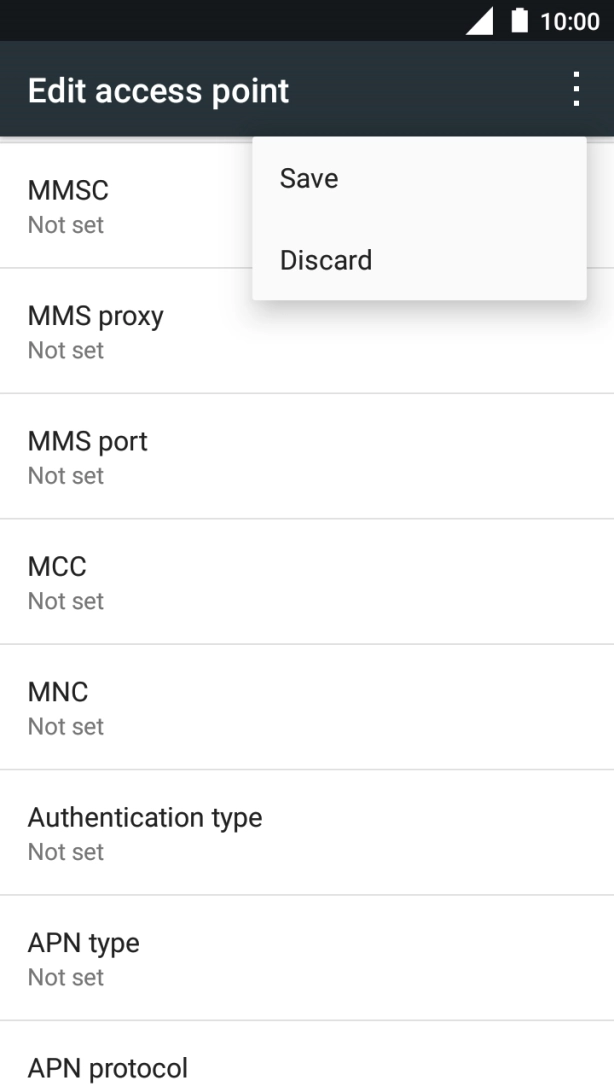Image resolution: width=614 pixels, height=1092 pixels.
Task: Open Authentication type setting
Action: pyautogui.click(x=307, y=833)
